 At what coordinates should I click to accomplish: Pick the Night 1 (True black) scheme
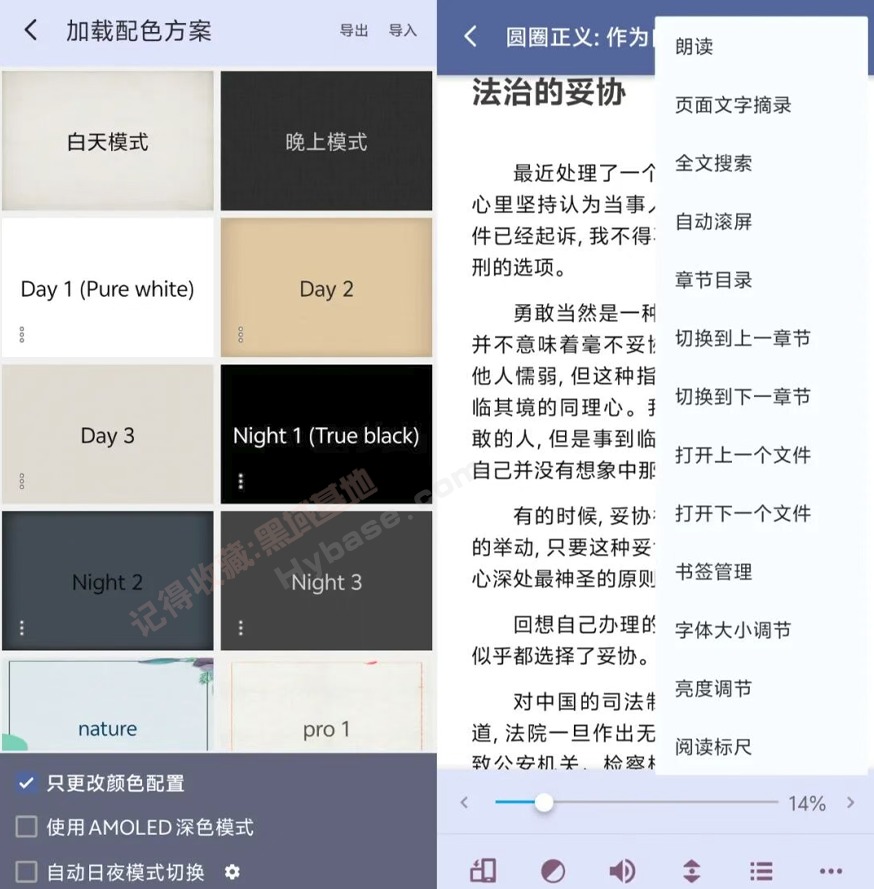pyautogui.click(x=326, y=435)
